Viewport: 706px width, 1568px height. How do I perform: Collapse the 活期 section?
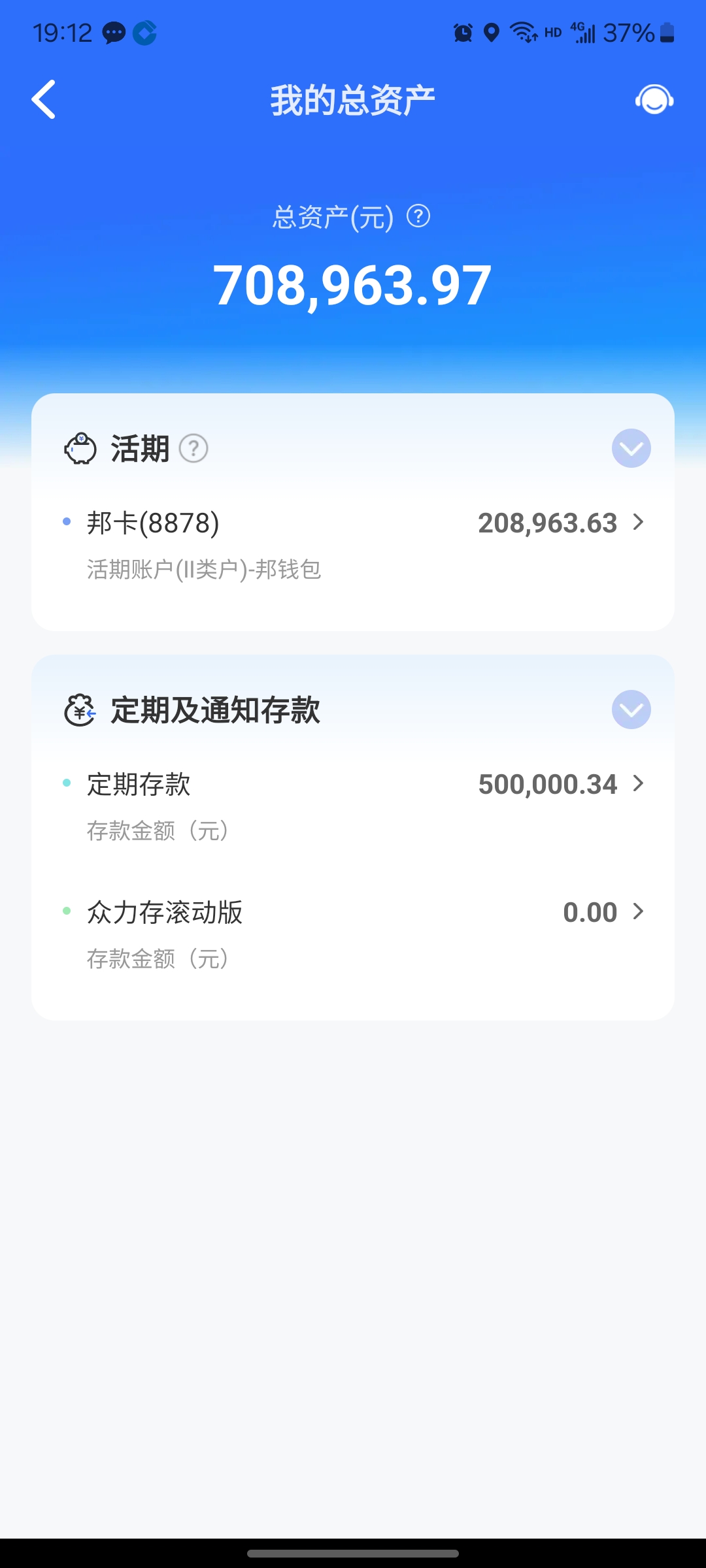click(631, 448)
